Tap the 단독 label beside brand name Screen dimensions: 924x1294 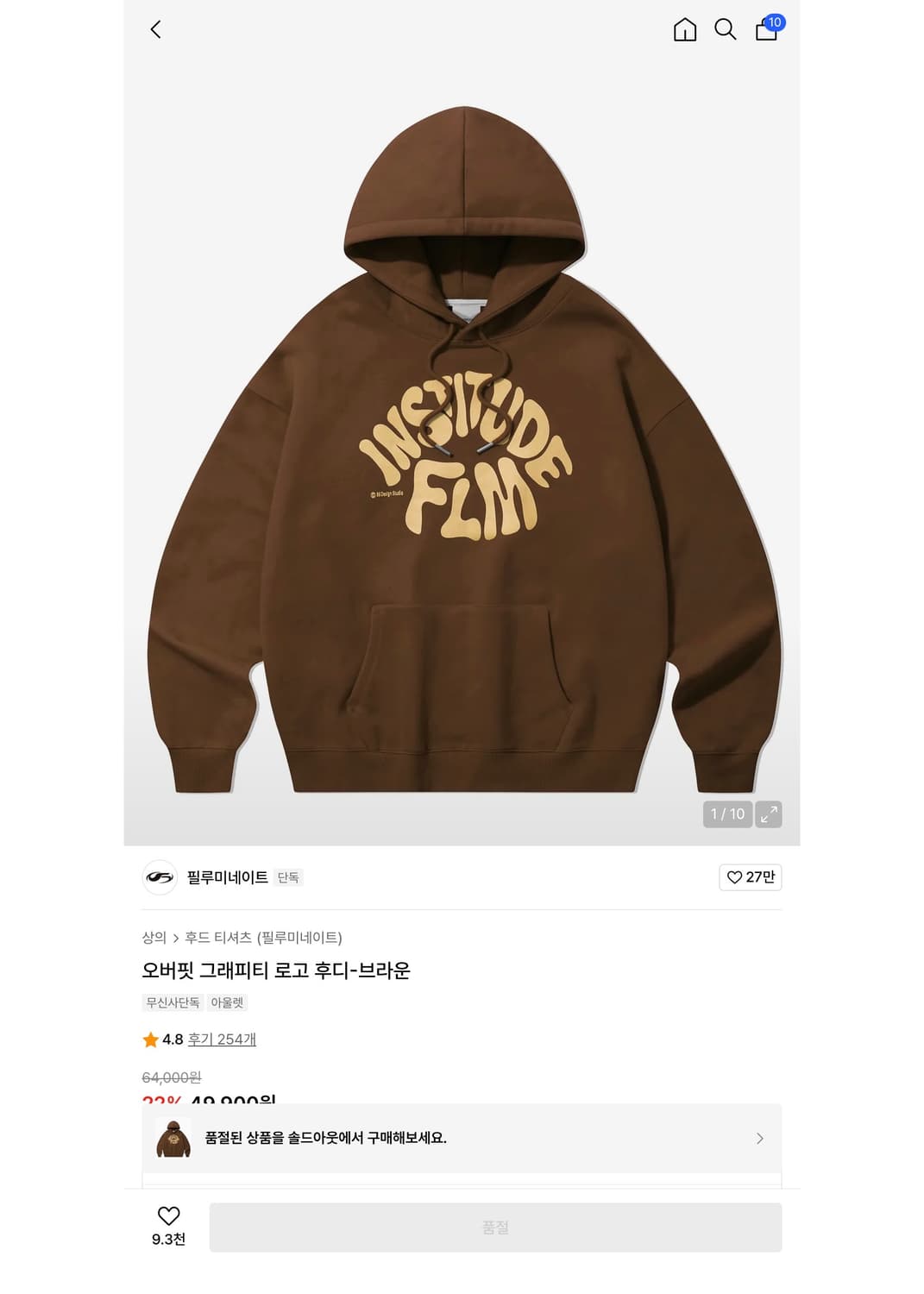click(288, 877)
